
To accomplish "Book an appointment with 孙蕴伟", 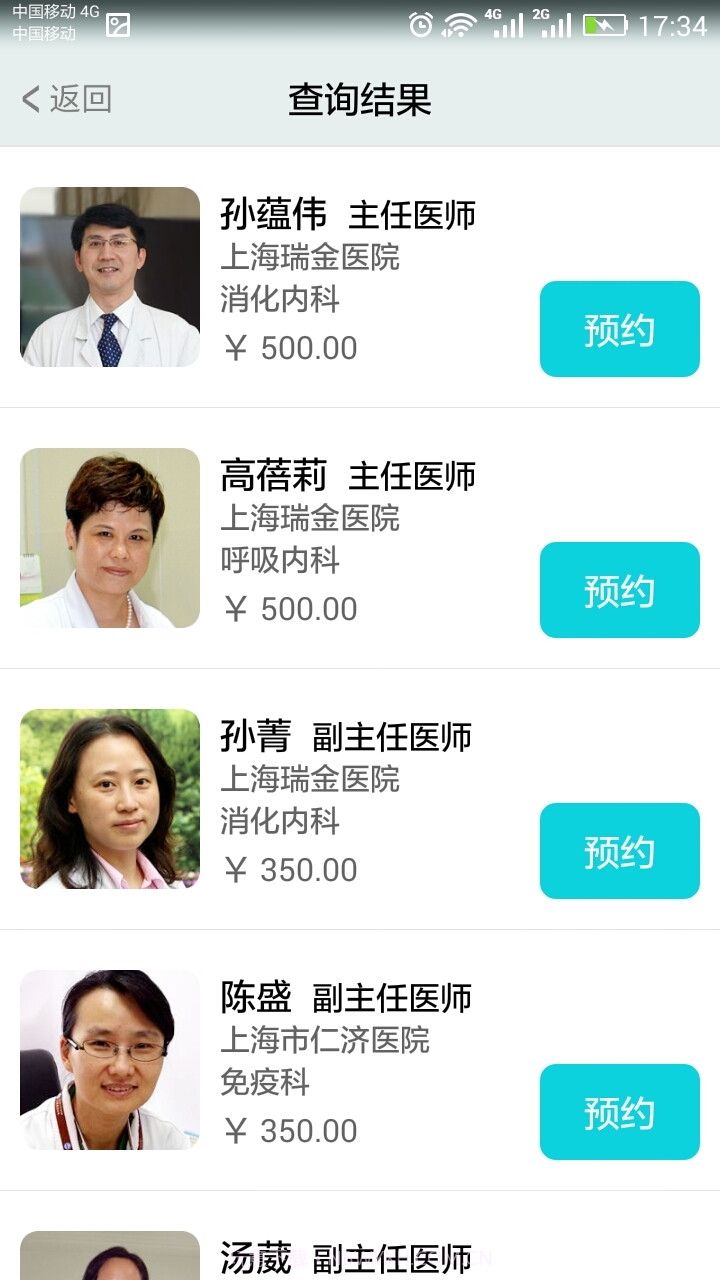I will coord(619,329).
